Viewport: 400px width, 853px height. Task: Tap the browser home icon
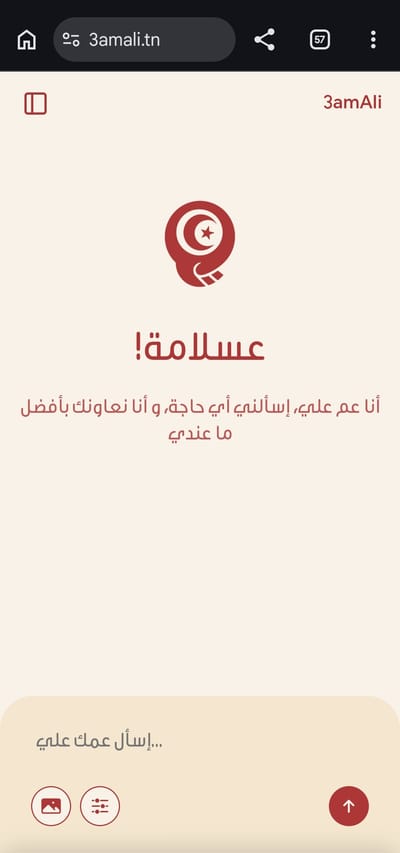pyautogui.click(x=27, y=40)
